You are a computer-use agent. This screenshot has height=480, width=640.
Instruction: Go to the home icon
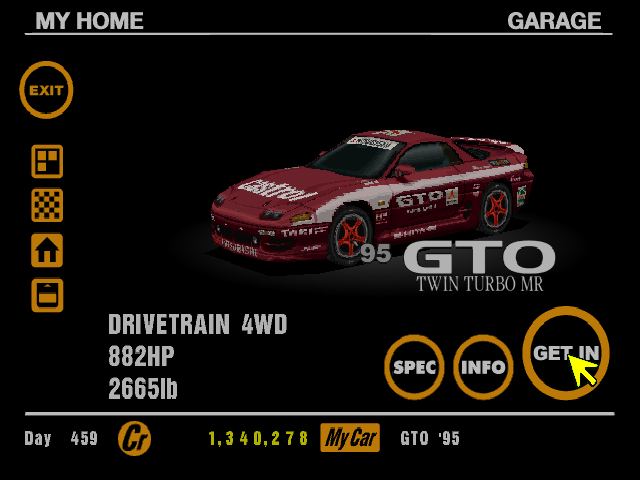47,250
